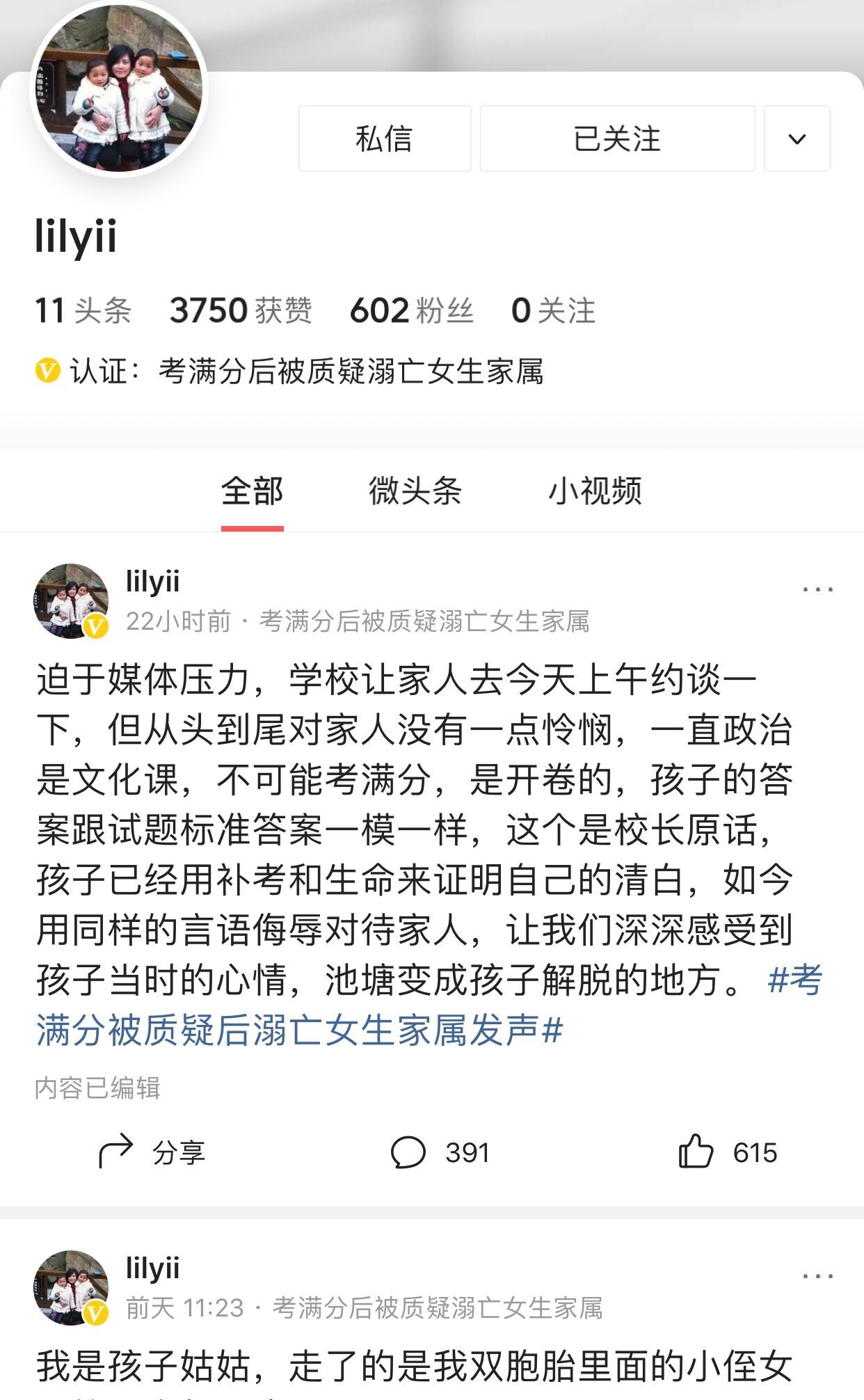Share the 22小时前 post via 分享

tap(153, 1153)
